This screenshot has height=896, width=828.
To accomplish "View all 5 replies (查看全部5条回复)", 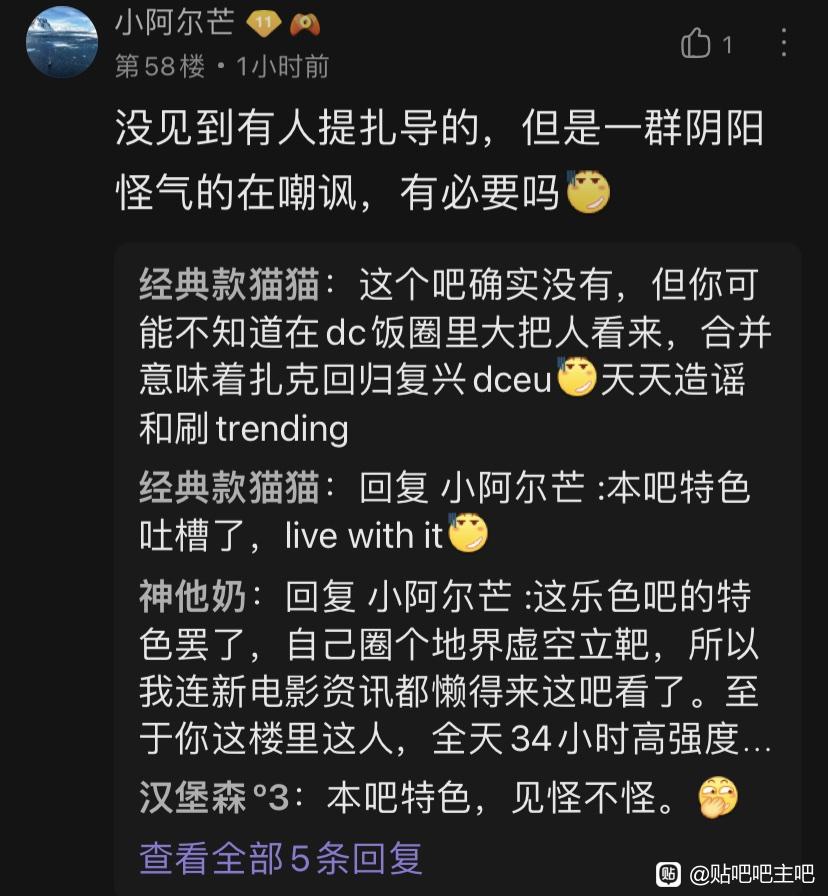I will (281, 857).
